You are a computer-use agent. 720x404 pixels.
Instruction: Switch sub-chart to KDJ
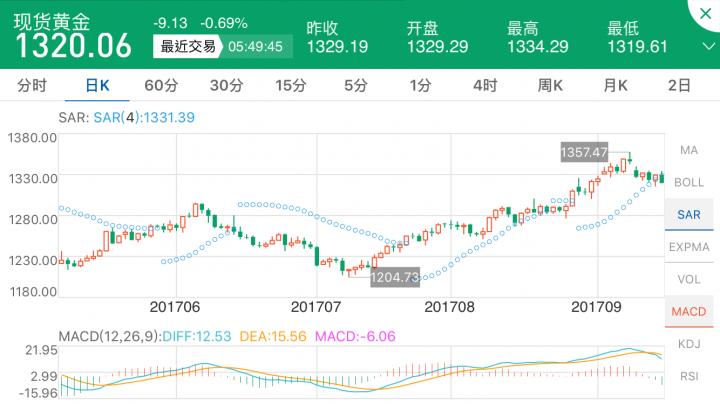click(689, 344)
